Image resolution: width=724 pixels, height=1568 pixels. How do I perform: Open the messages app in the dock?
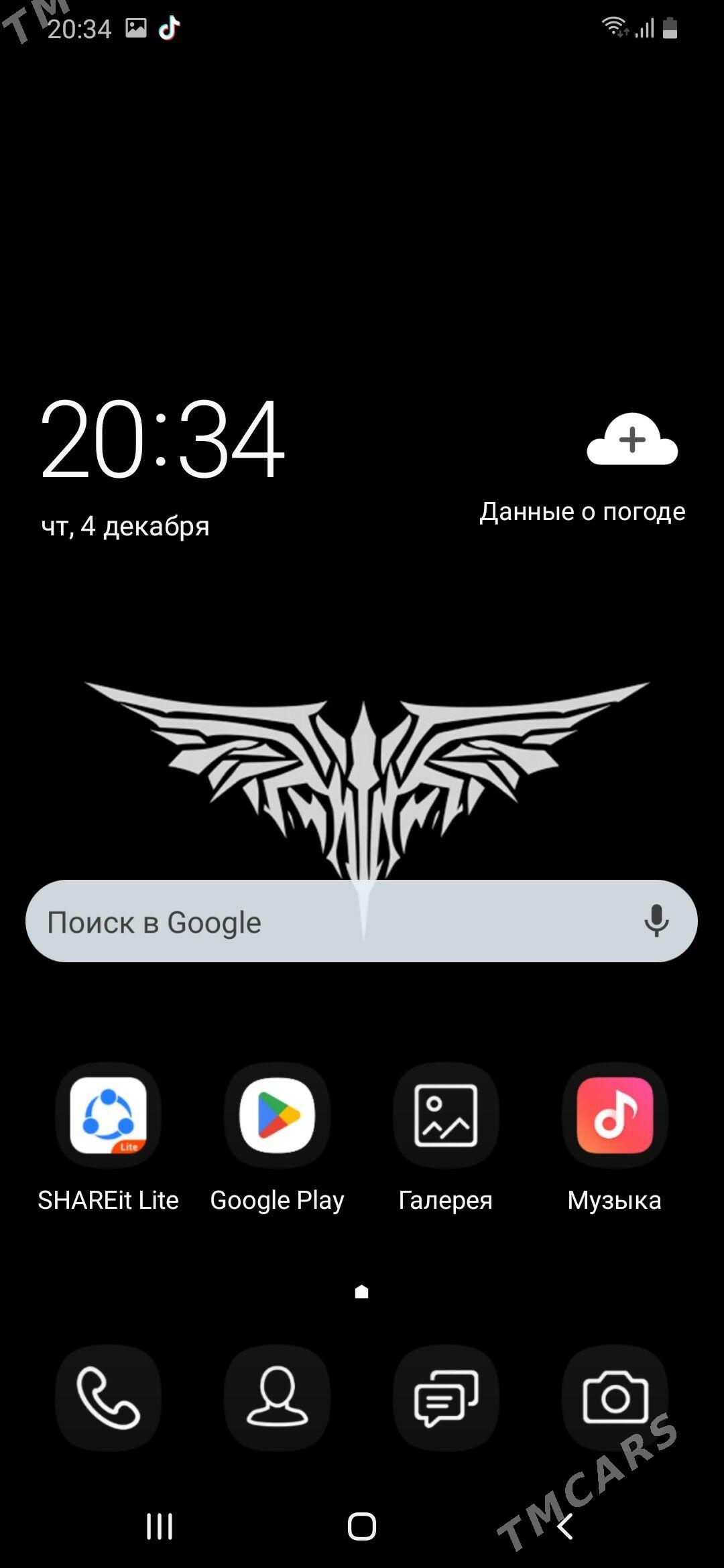(446, 1398)
